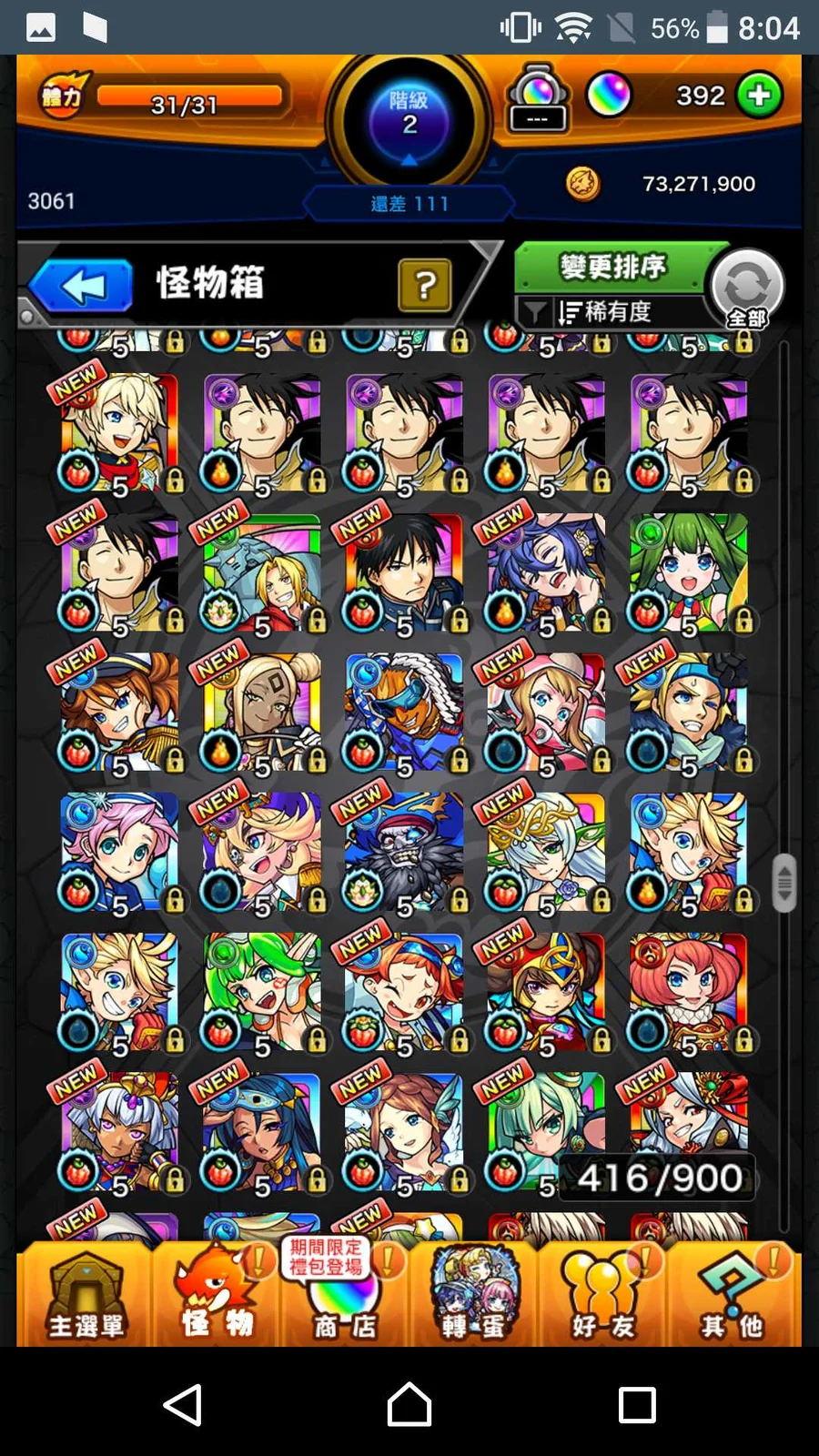Open the 稀有度 sort dropdown
Viewport: 819px width, 1456px height.
[605, 312]
